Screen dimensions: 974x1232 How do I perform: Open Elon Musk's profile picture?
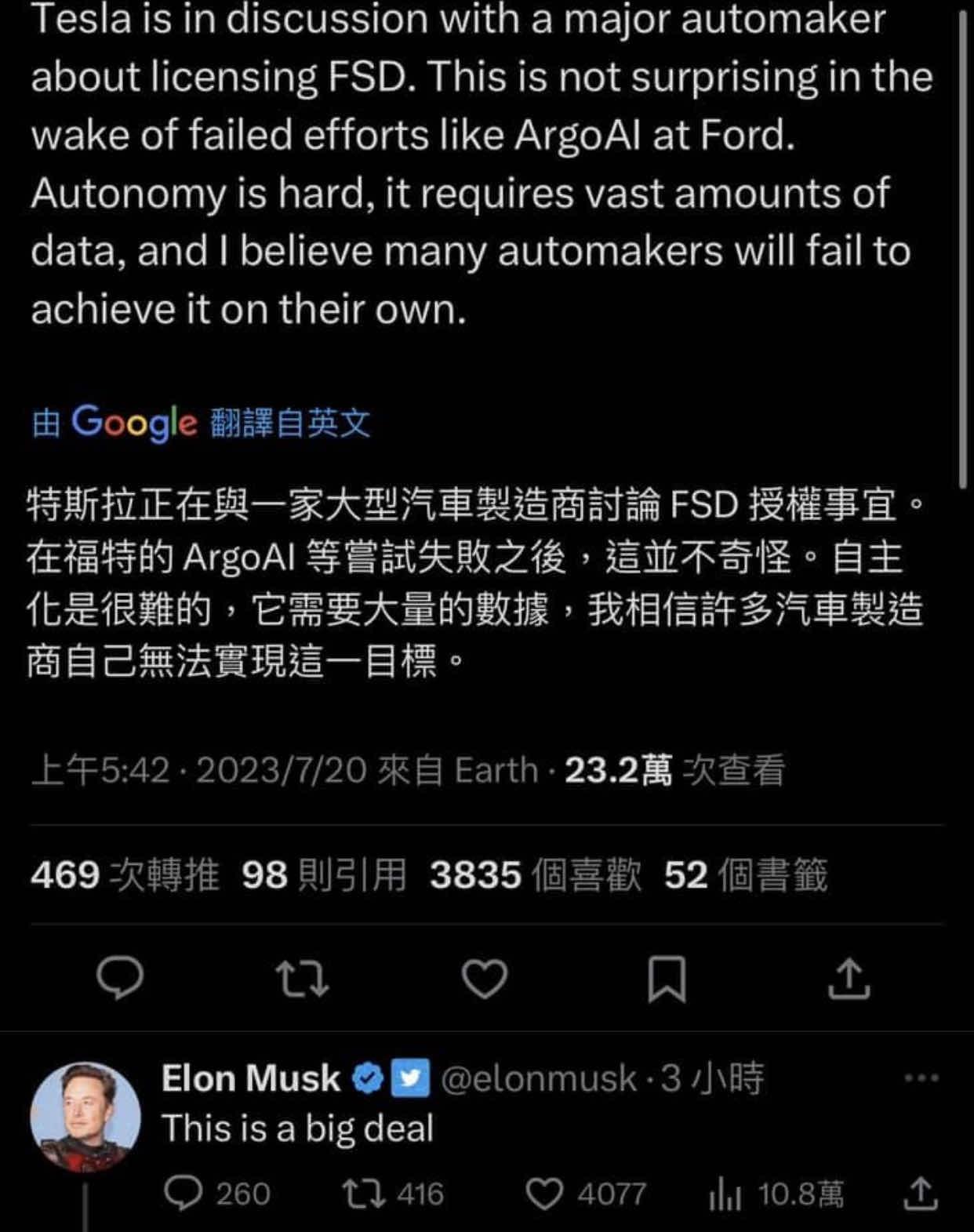point(85,1116)
